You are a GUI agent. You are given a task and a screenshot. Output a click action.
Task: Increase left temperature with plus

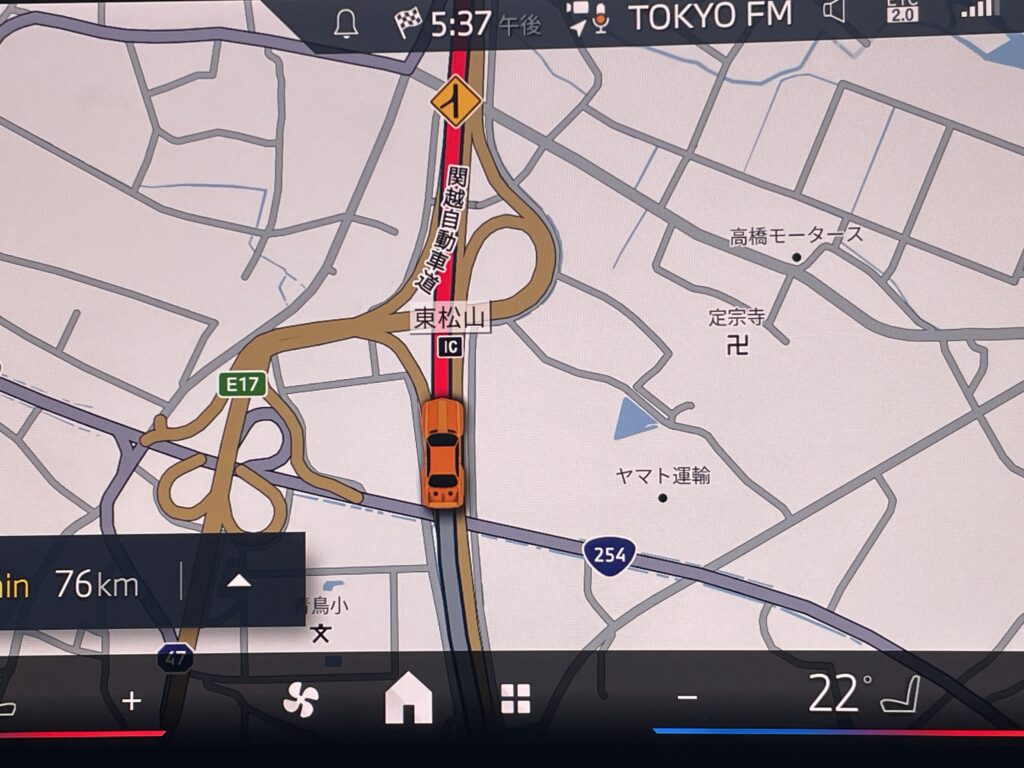pos(131,700)
